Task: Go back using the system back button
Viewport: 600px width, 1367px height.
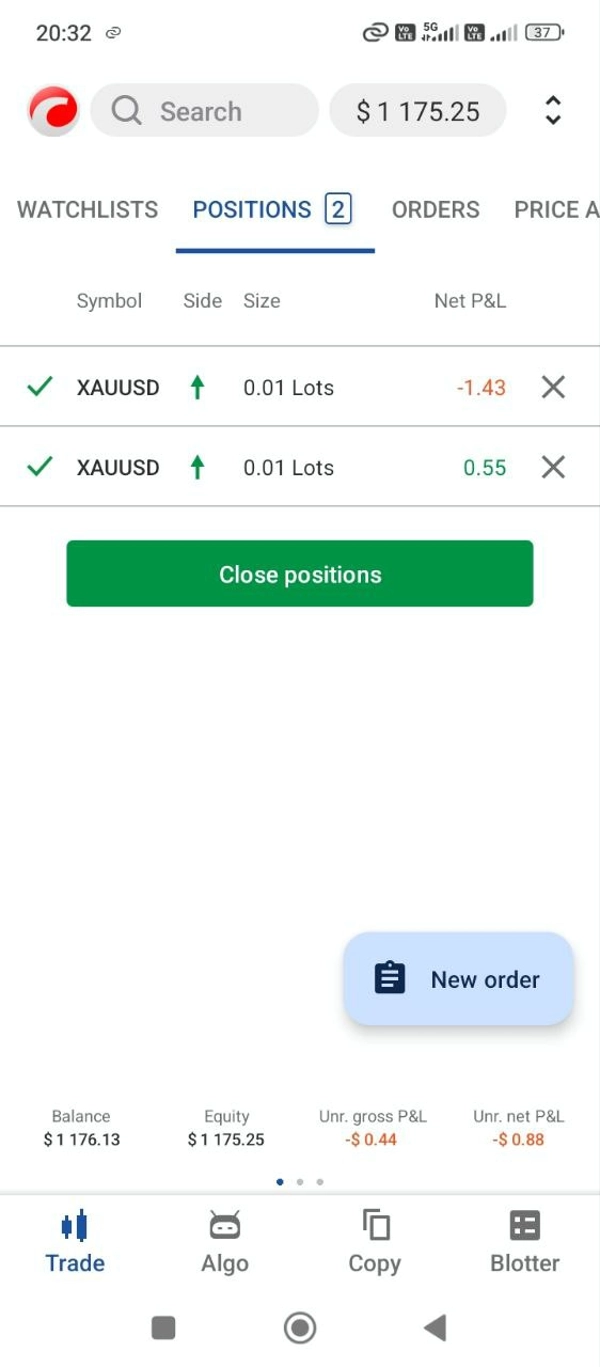Action: [435, 1328]
